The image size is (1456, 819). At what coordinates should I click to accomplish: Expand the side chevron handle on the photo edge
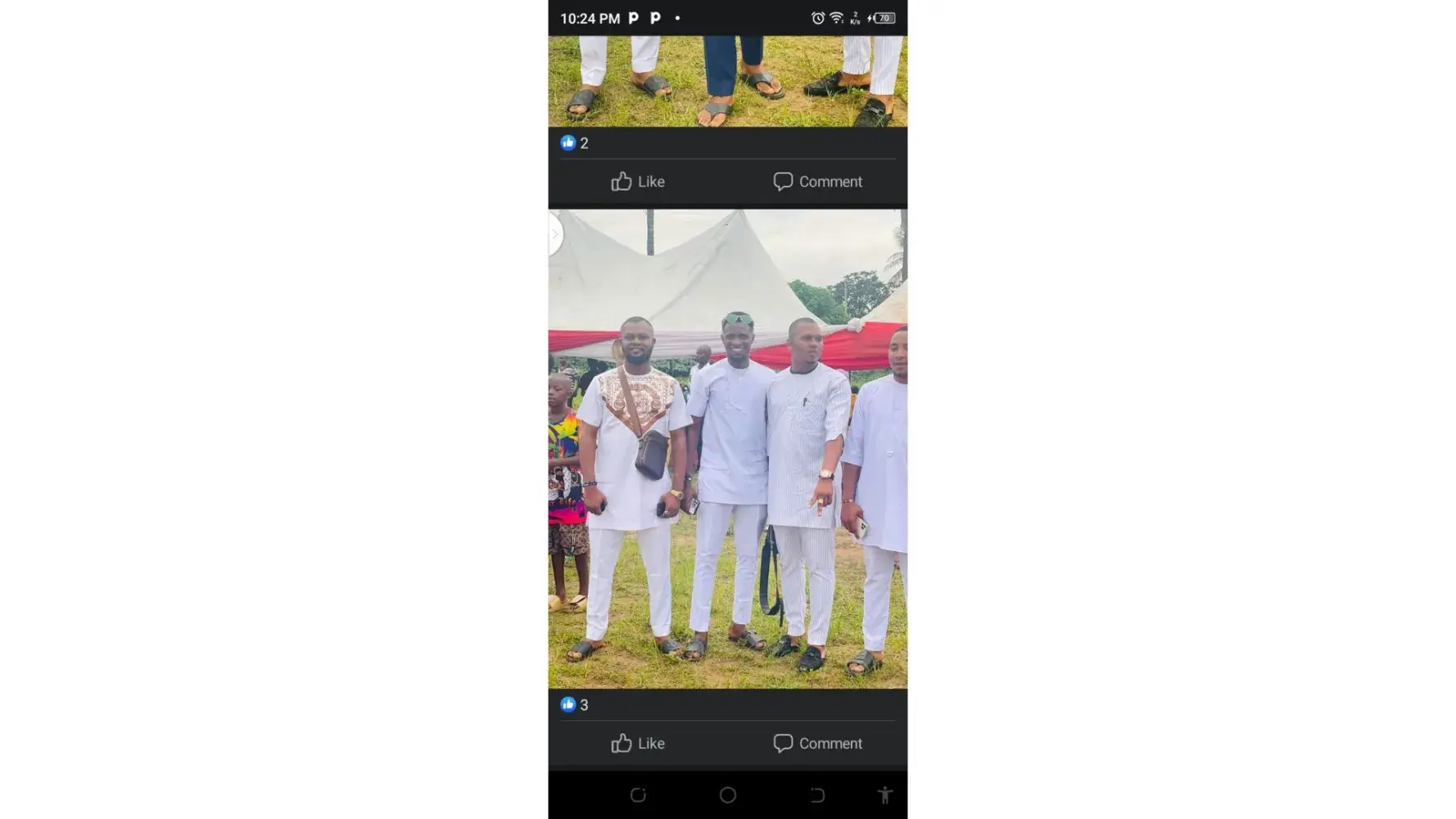click(554, 234)
